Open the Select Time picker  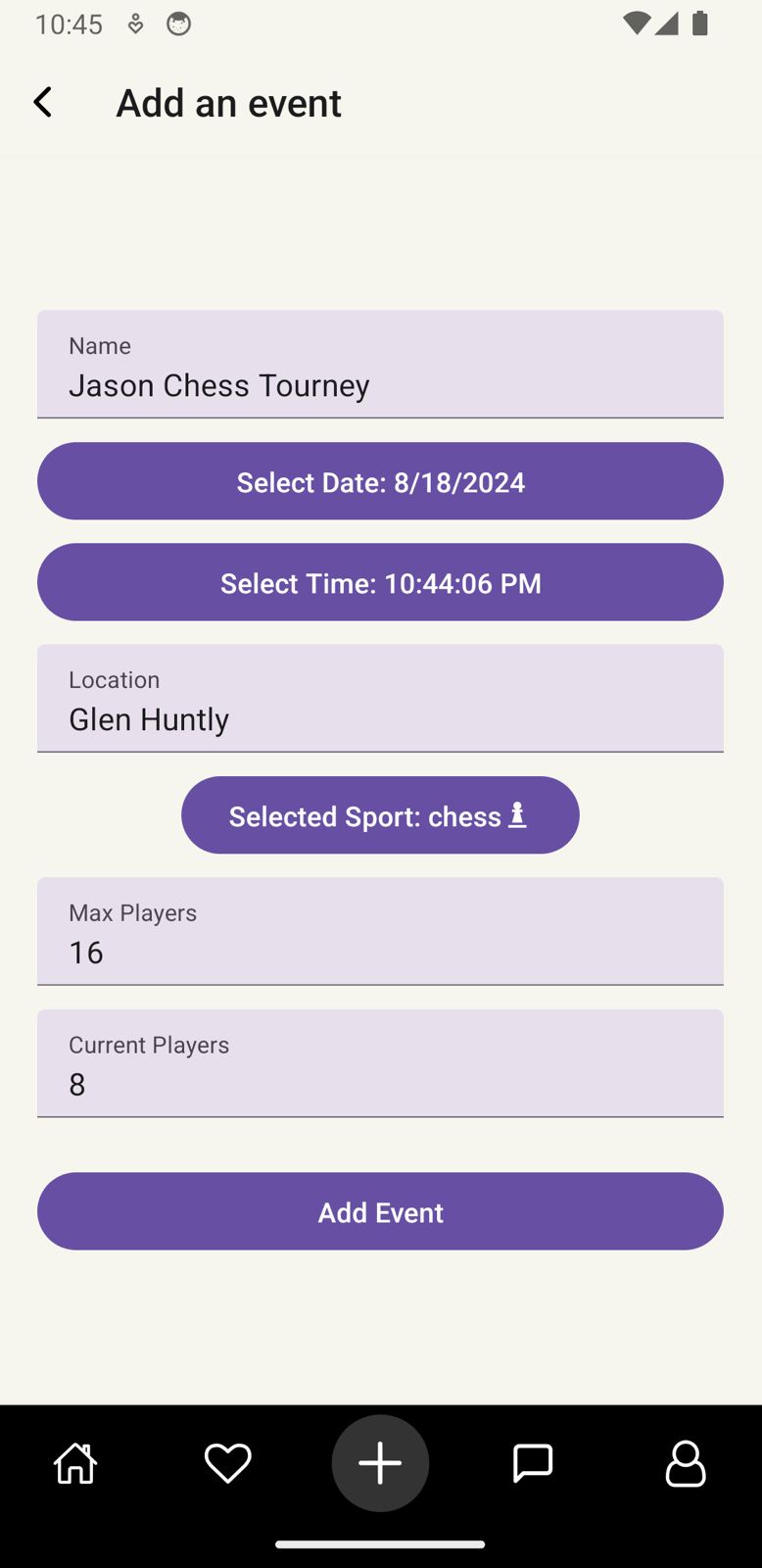[380, 582]
